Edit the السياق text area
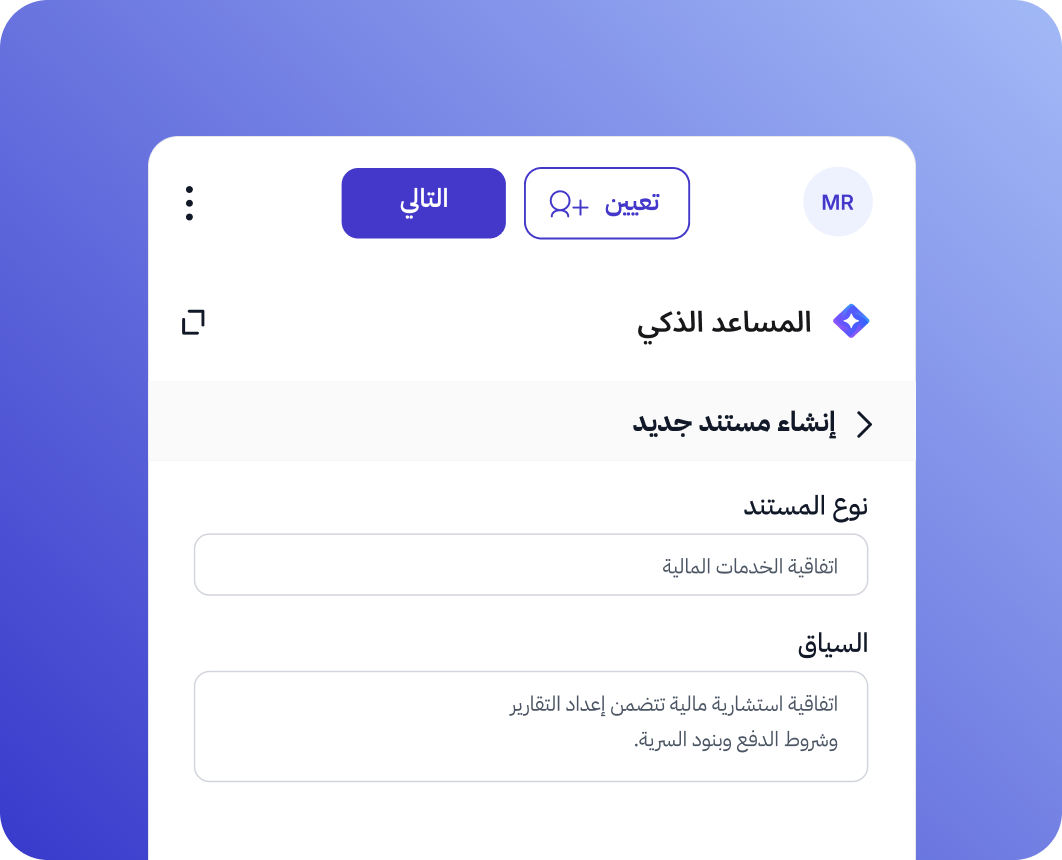The height and width of the screenshot is (860, 1062). (530, 726)
